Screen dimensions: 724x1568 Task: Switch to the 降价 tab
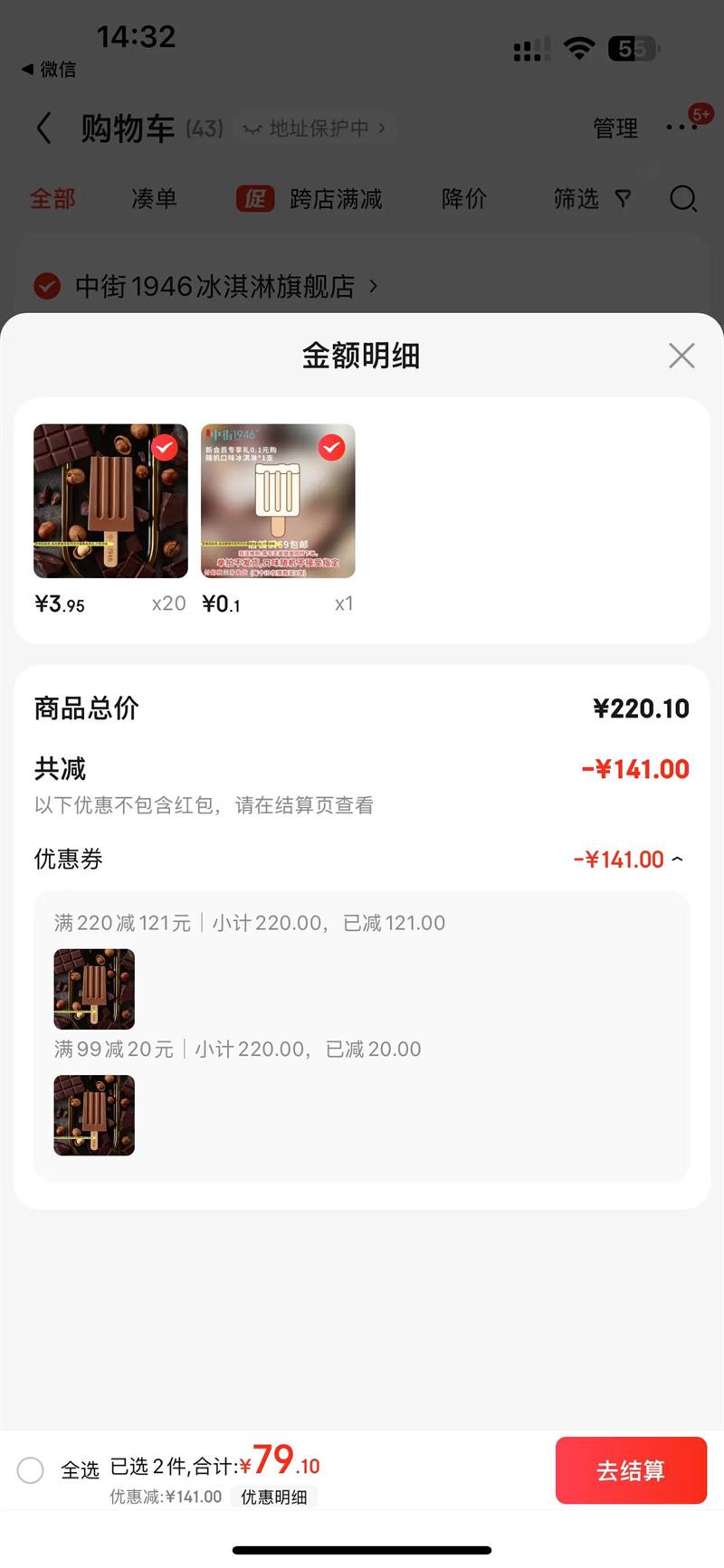[464, 198]
